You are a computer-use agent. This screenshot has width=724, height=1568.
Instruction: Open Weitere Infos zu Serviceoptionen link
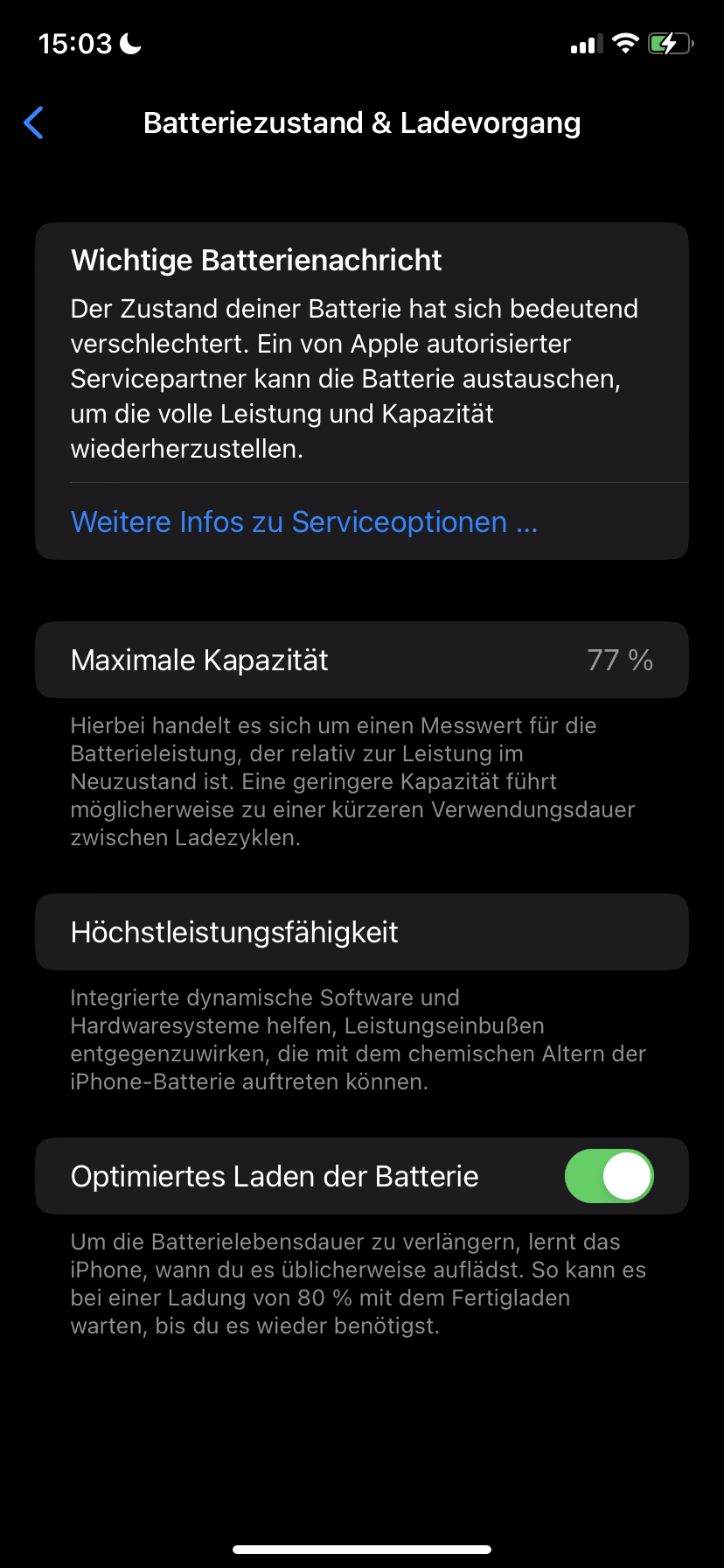point(303,522)
